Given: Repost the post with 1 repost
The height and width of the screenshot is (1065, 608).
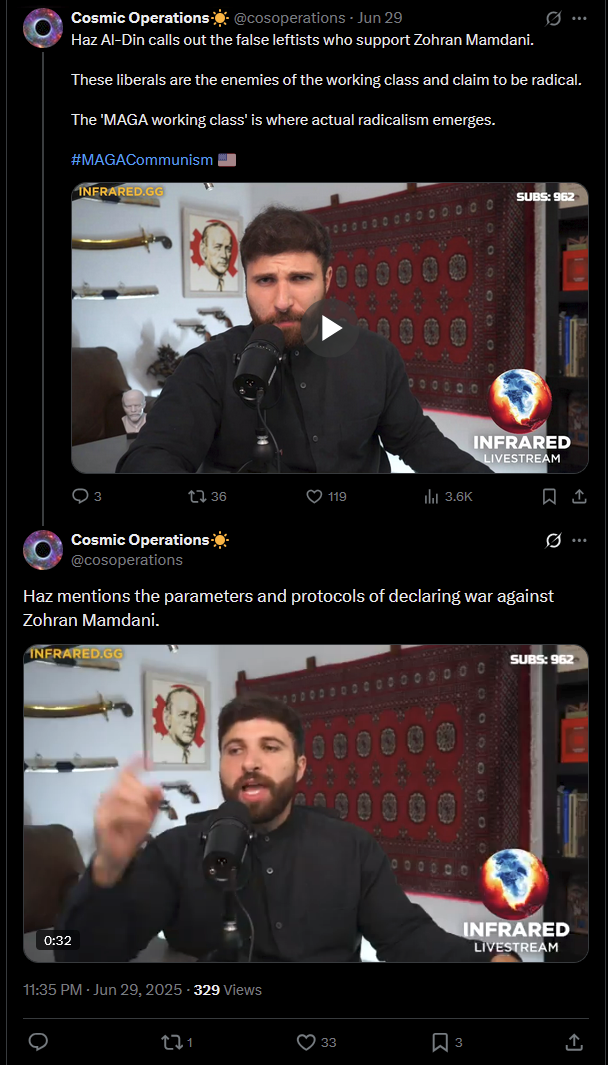Looking at the screenshot, I should [x=177, y=1041].
